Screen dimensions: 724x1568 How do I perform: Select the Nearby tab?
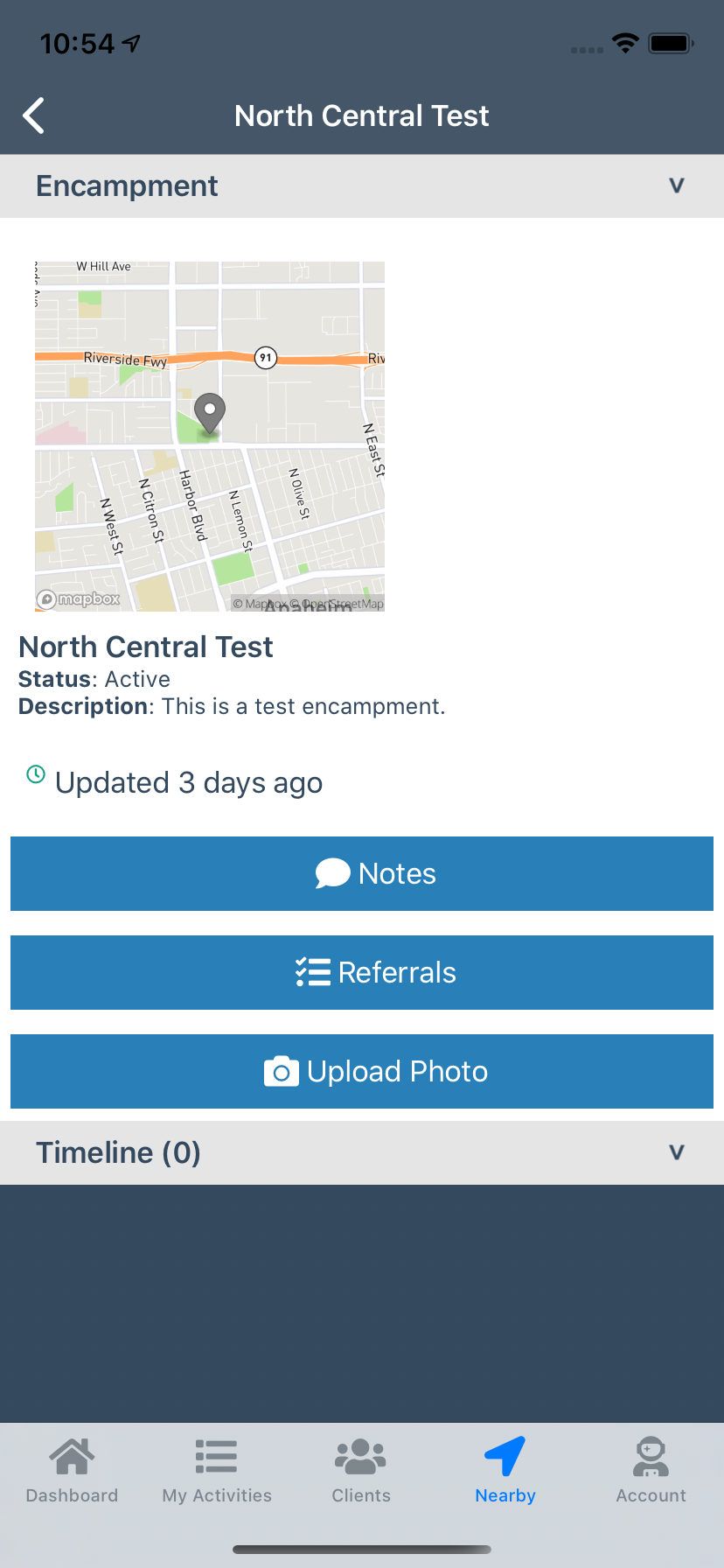coord(505,1470)
